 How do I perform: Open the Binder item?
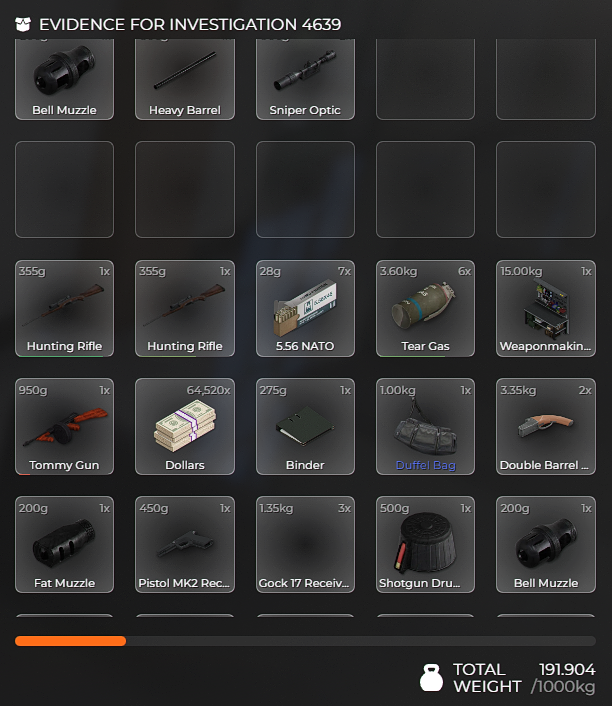point(305,426)
